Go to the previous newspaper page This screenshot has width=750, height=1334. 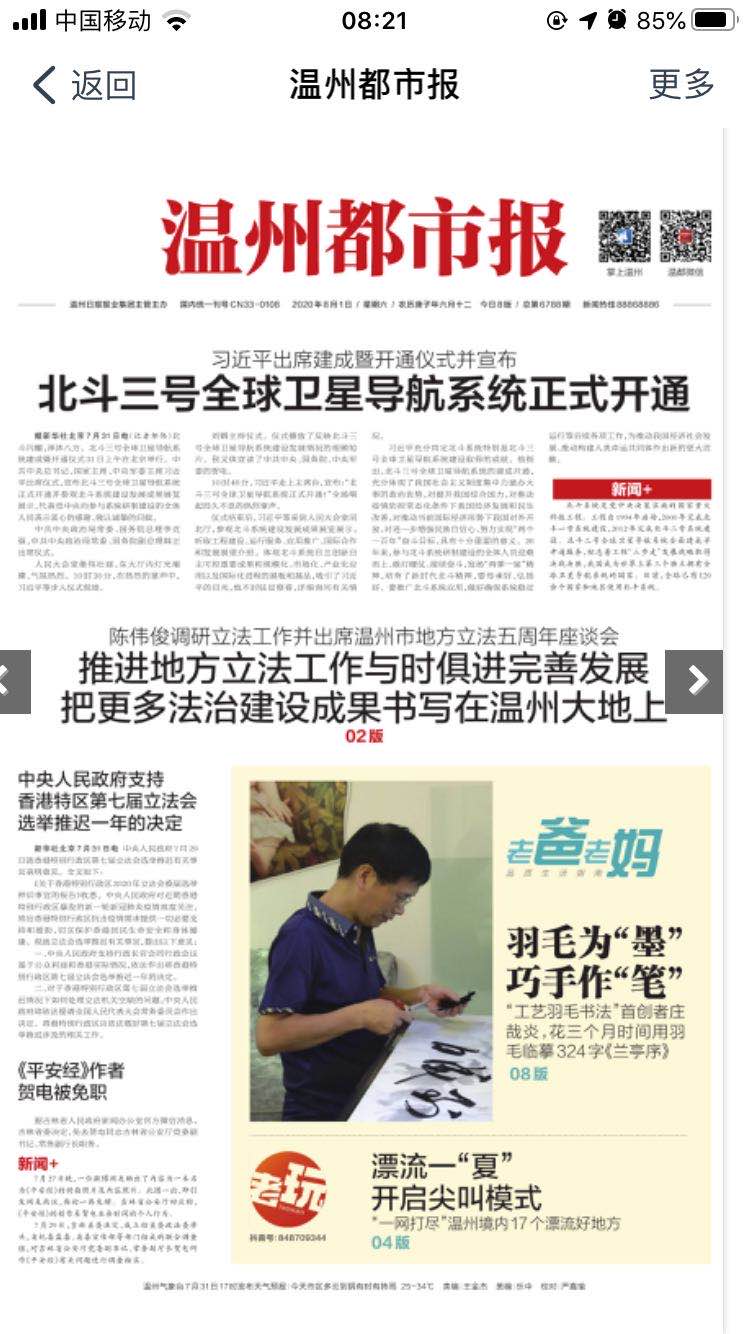click(12, 681)
